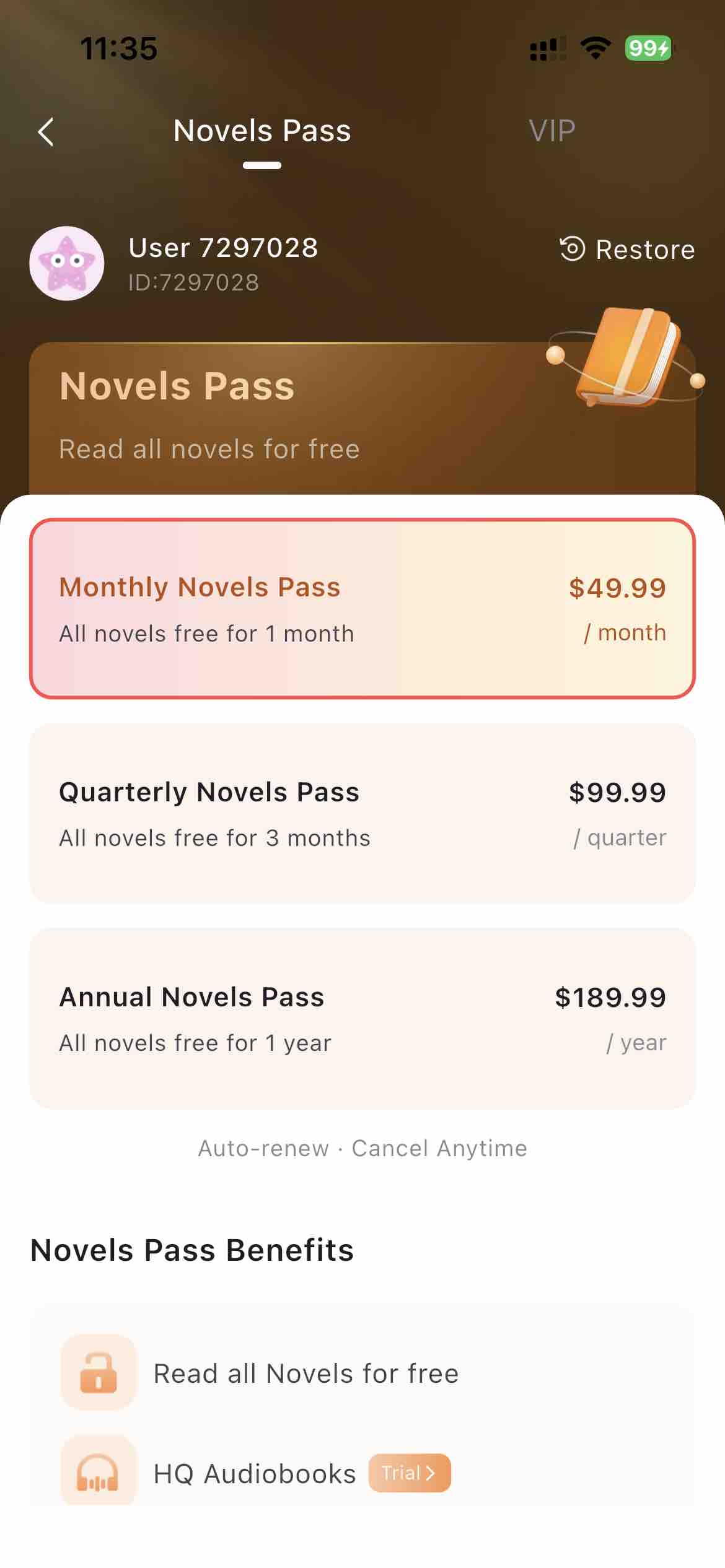
Task: Pick the Annual Novels Pass plan
Action: point(362,1017)
